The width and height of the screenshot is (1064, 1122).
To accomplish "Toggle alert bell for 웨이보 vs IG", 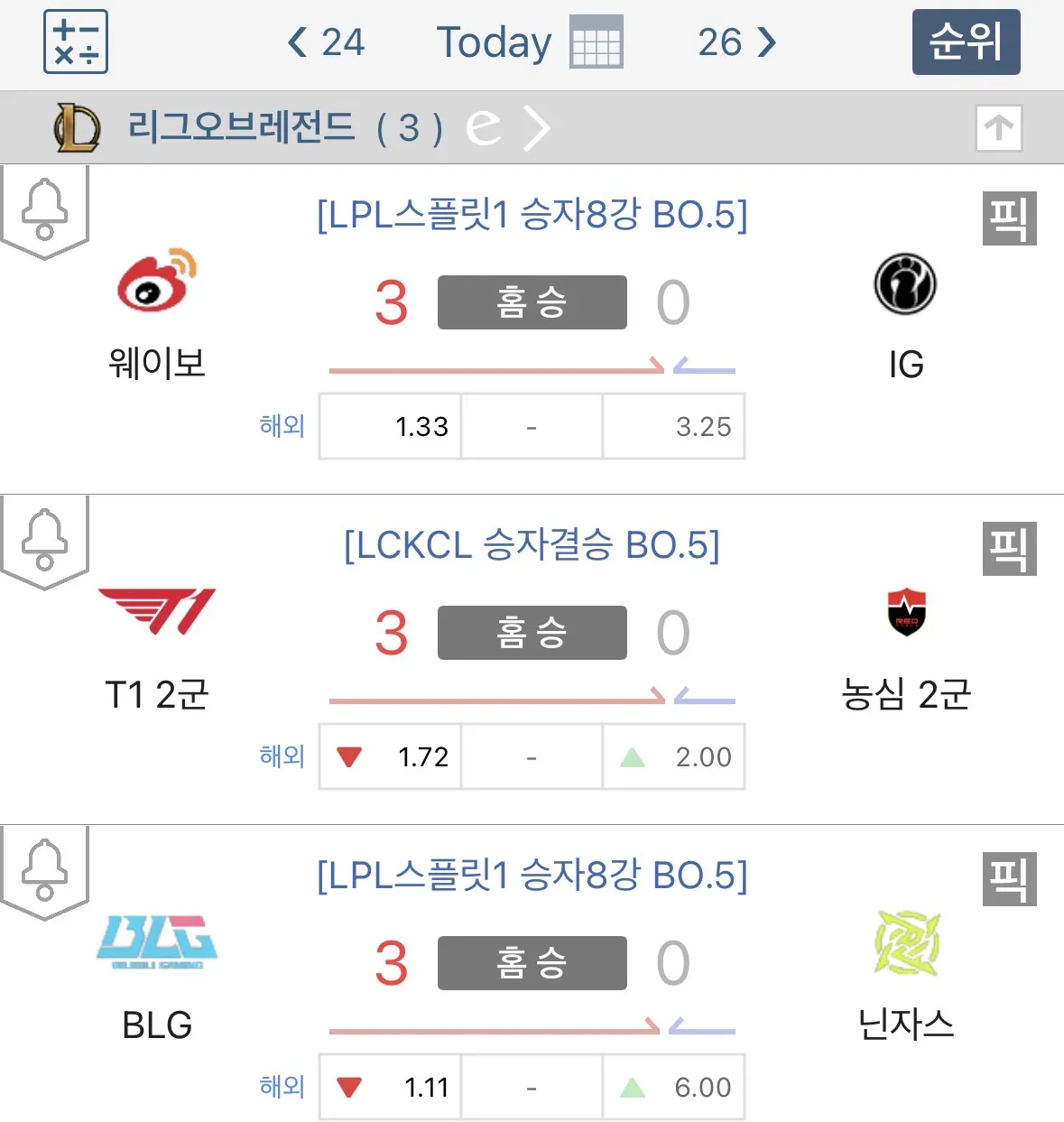I will tap(44, 209).
